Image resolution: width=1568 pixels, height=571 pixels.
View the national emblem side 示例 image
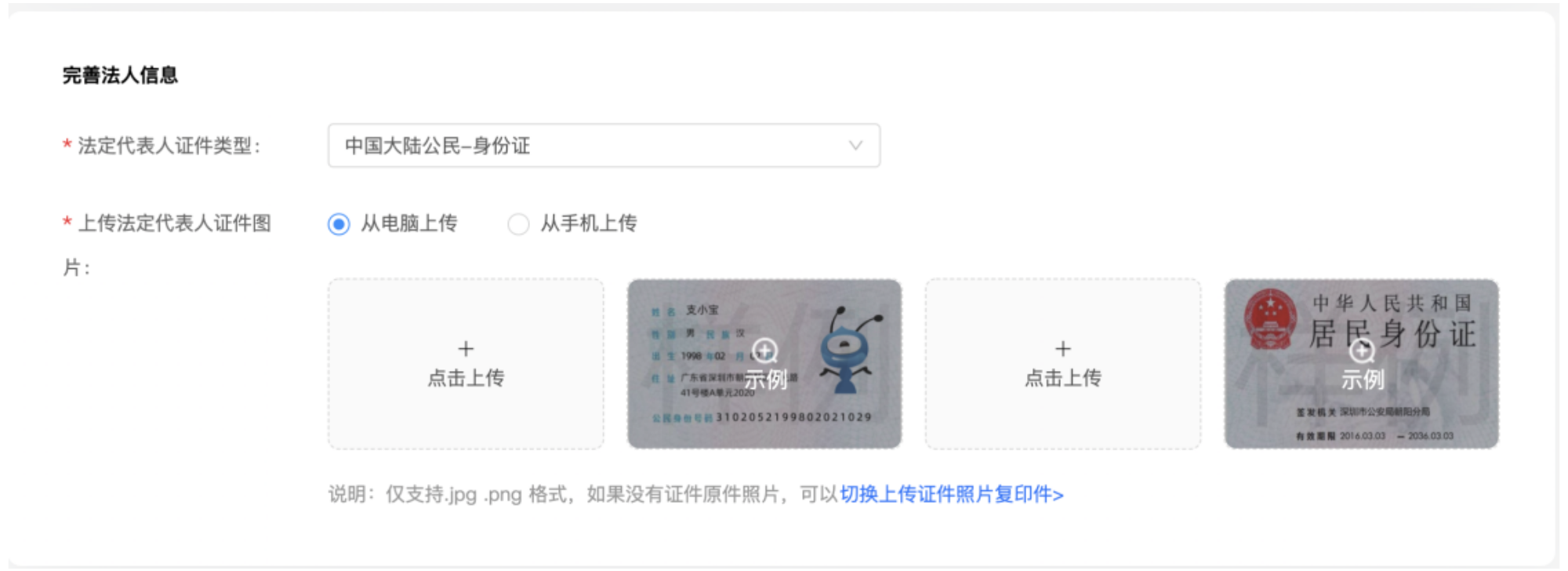click(x=1361, y=364)
